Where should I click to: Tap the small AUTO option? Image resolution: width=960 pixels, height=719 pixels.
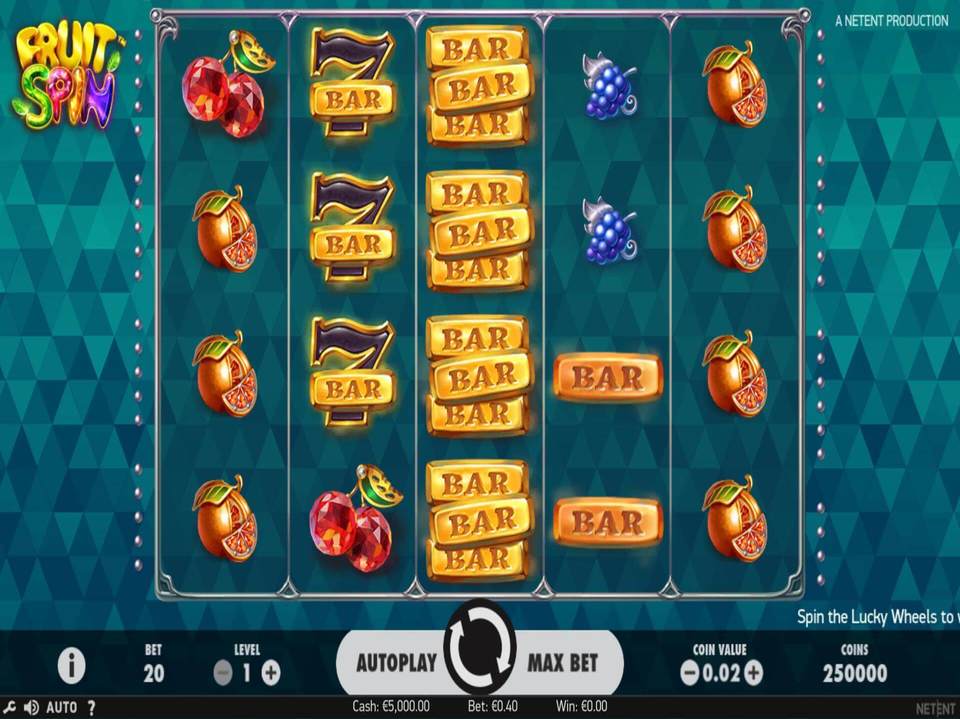(61, 708)
